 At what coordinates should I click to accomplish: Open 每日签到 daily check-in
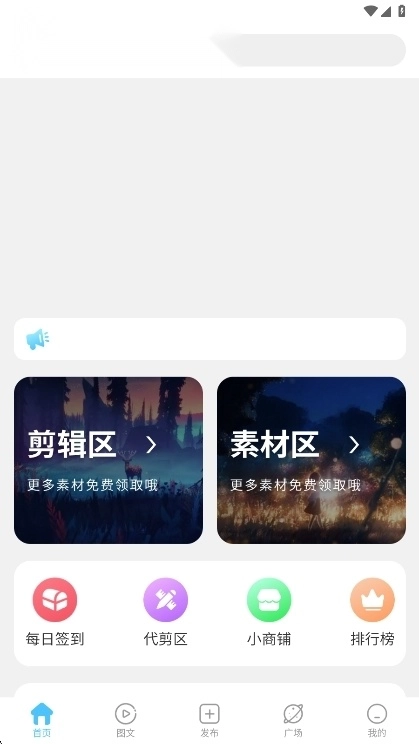point(55,612)
